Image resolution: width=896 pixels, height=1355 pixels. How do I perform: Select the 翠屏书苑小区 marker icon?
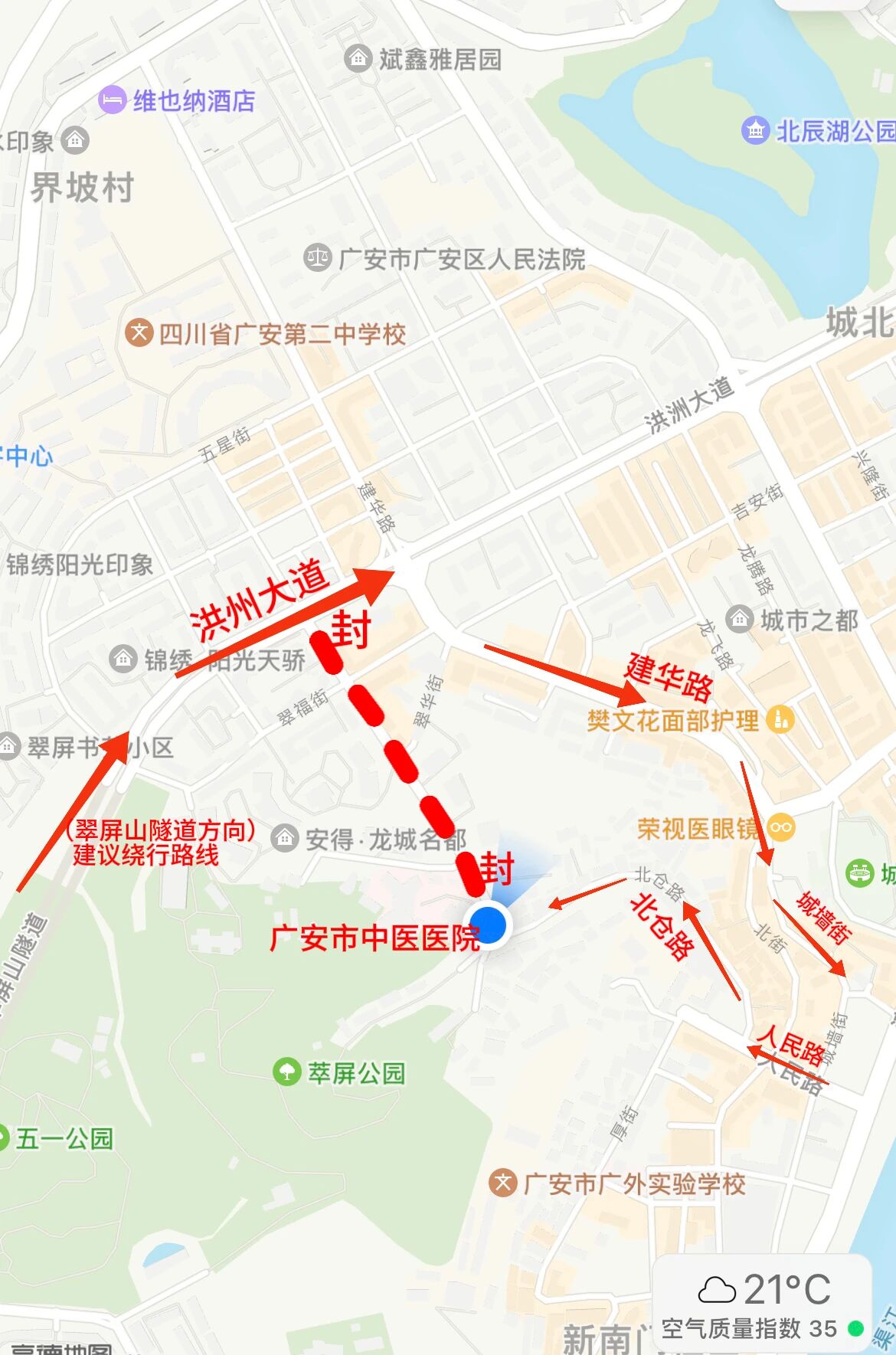pyautogui.click(x=6, y=747)
